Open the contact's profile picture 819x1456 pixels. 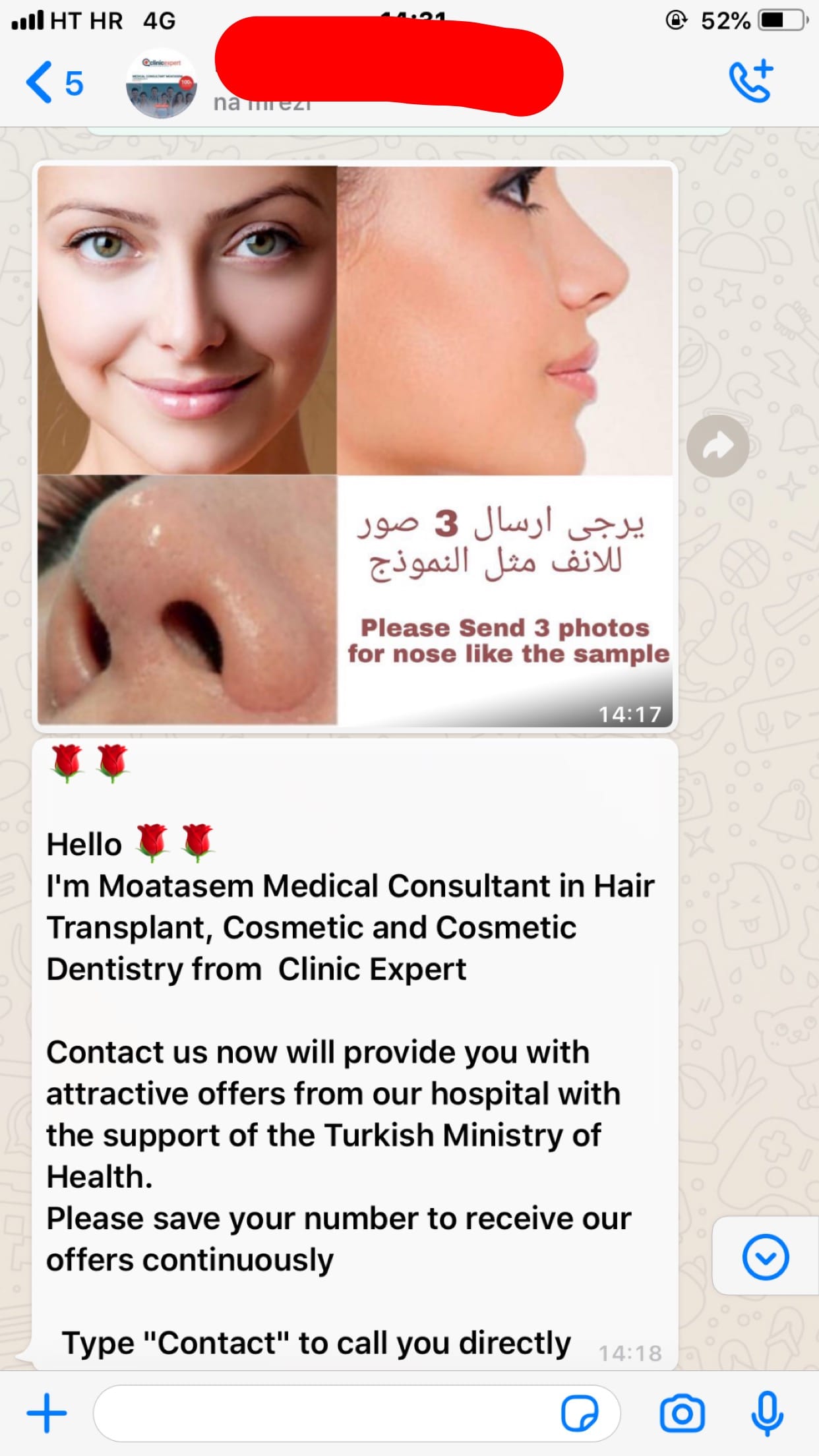162,83
